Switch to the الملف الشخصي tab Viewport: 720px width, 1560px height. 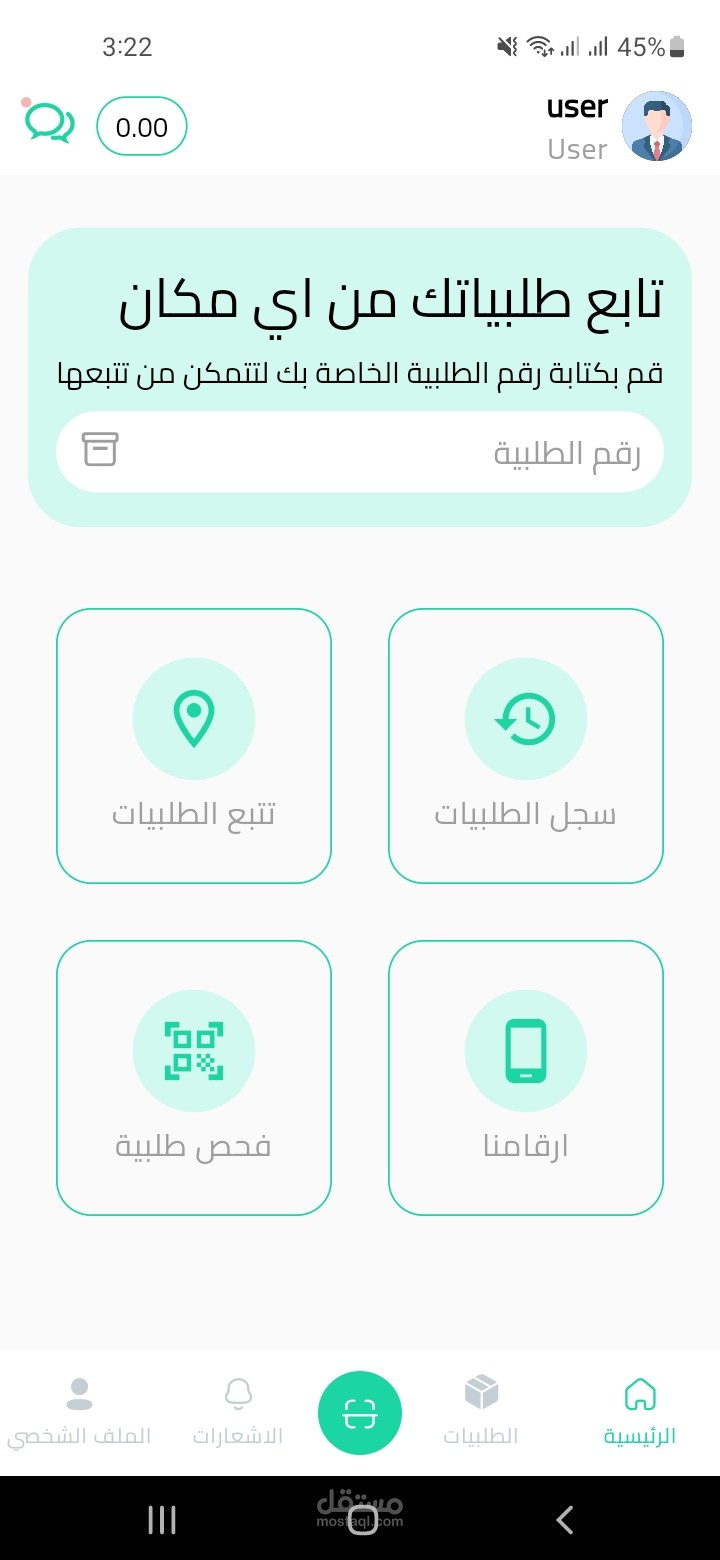click(79, 1411)
